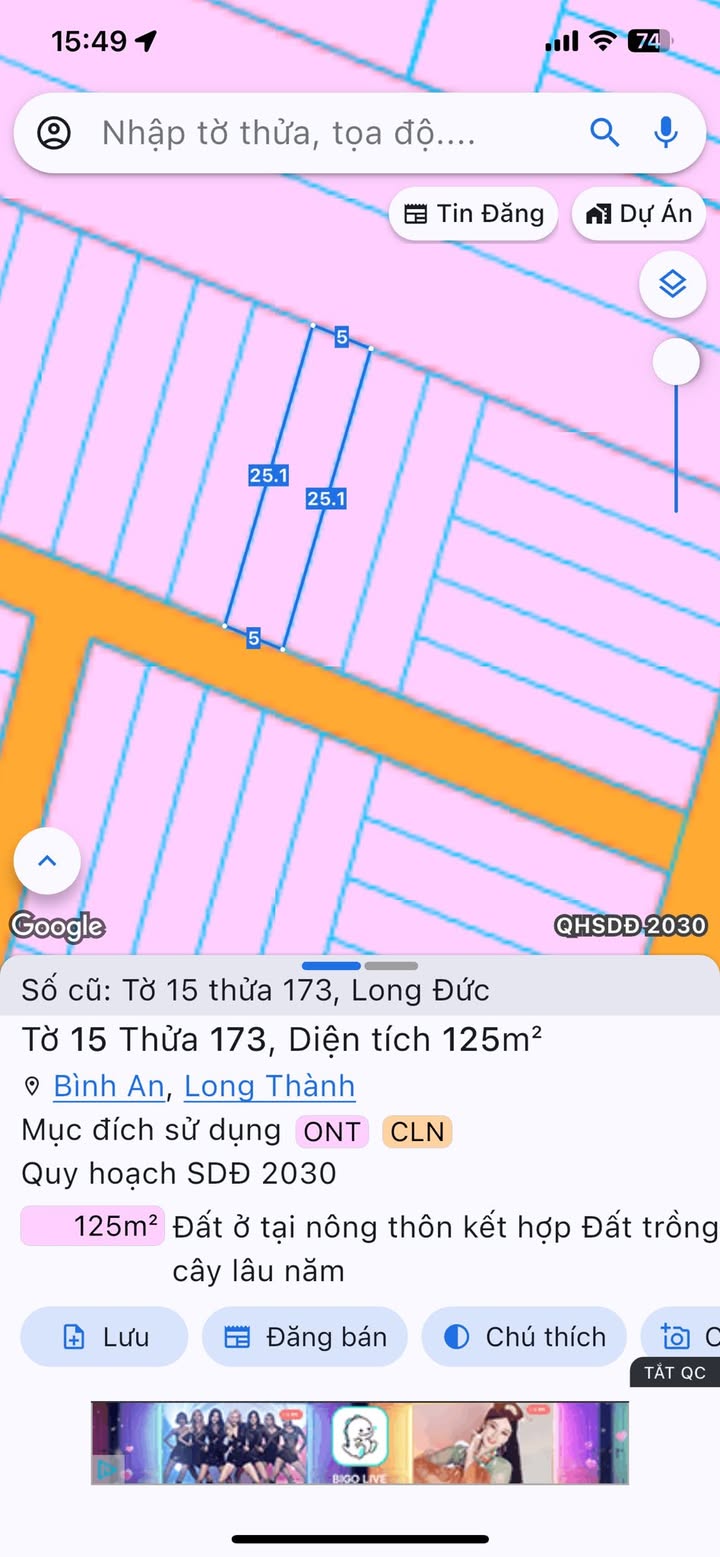The height and width of the screenshot is (1557, 720).
Task: Open the map layers button
Action: click(673, 285)
